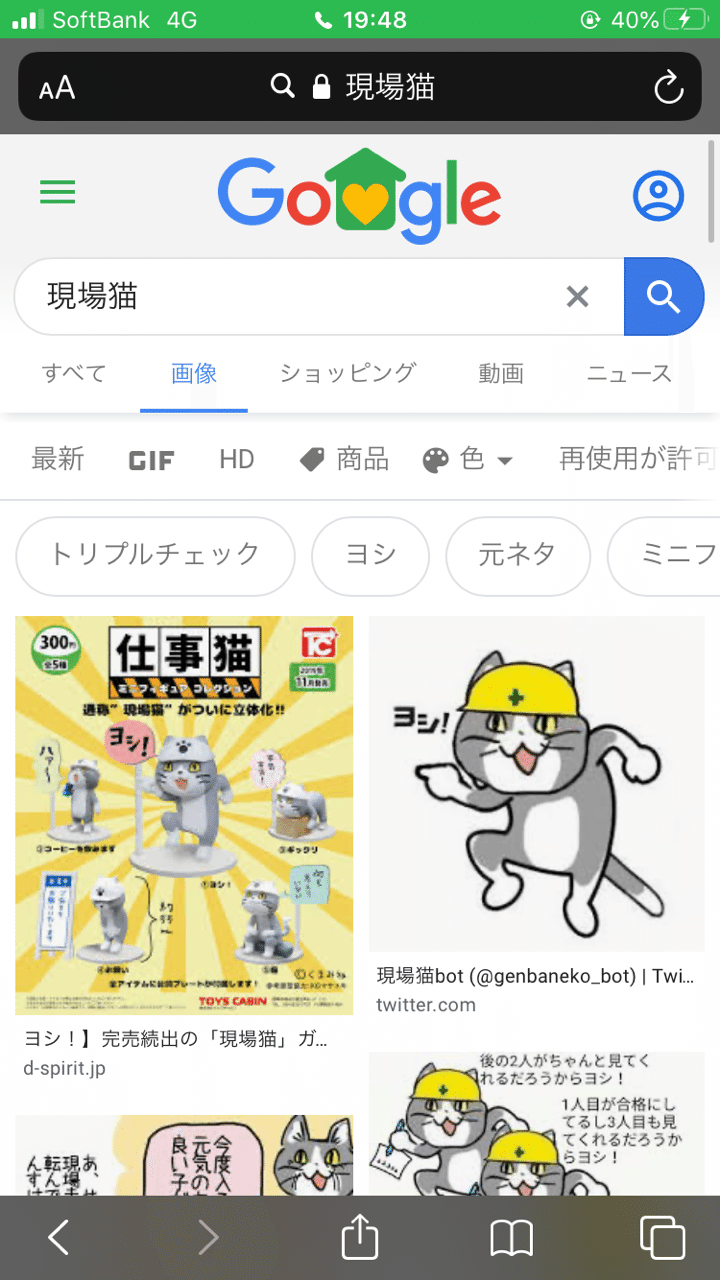Screen dimensions: 720x1280
Task: Expand the 色 color dropdown
Action: 468,460
